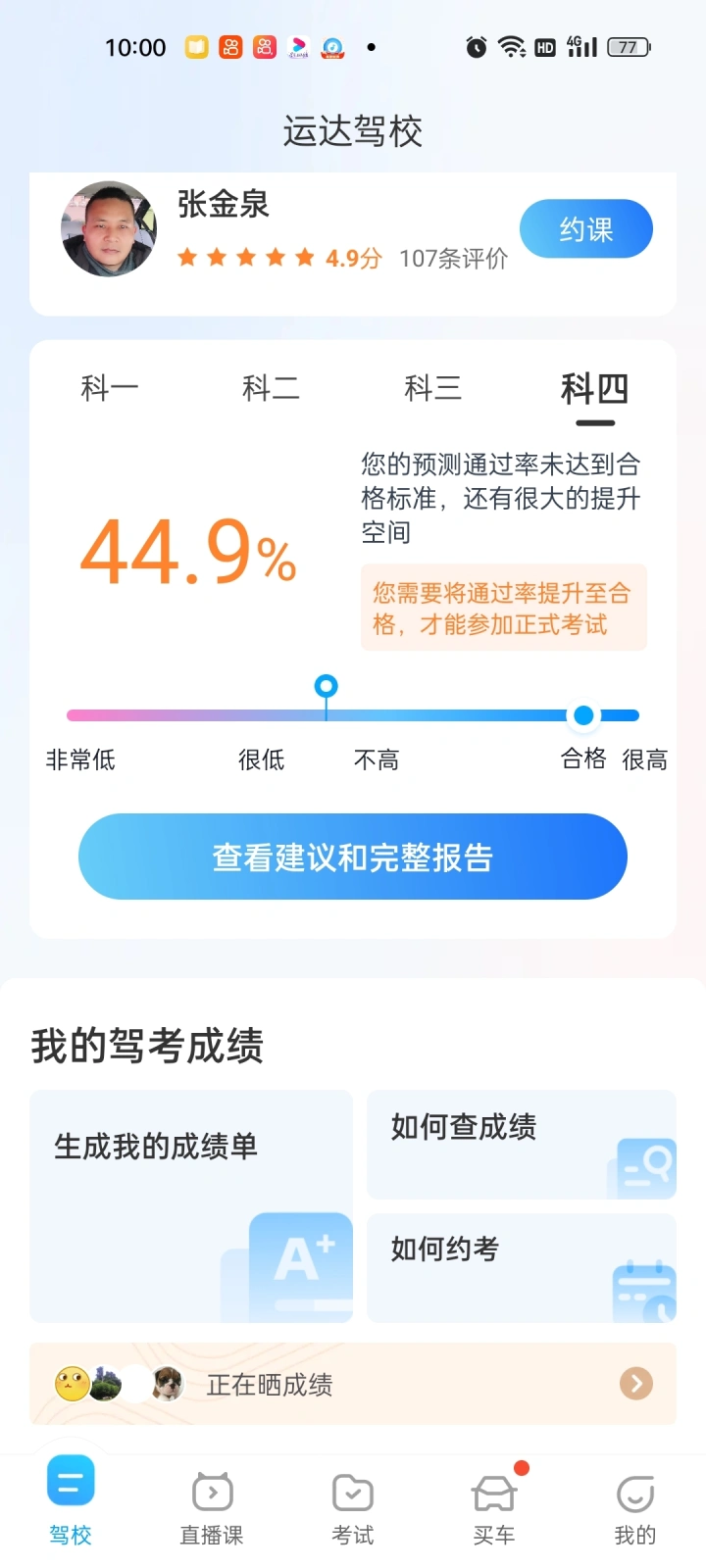706x1568 pixels.
Task: Switch to the 科二 tab
Action: pyautogui.click(x=271, y=389)
